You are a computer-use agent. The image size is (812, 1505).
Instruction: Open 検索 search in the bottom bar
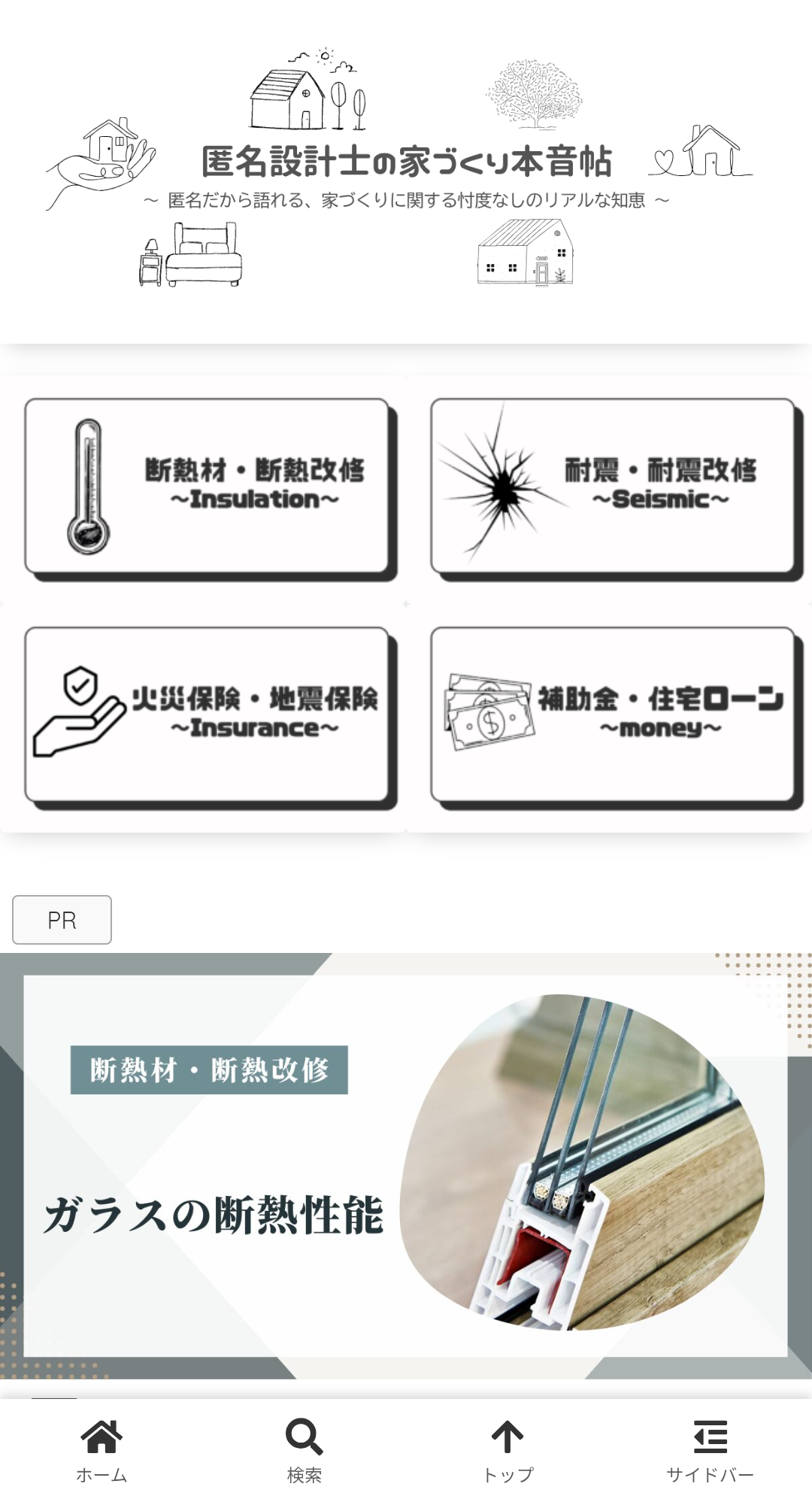[x=304, y=1451]
